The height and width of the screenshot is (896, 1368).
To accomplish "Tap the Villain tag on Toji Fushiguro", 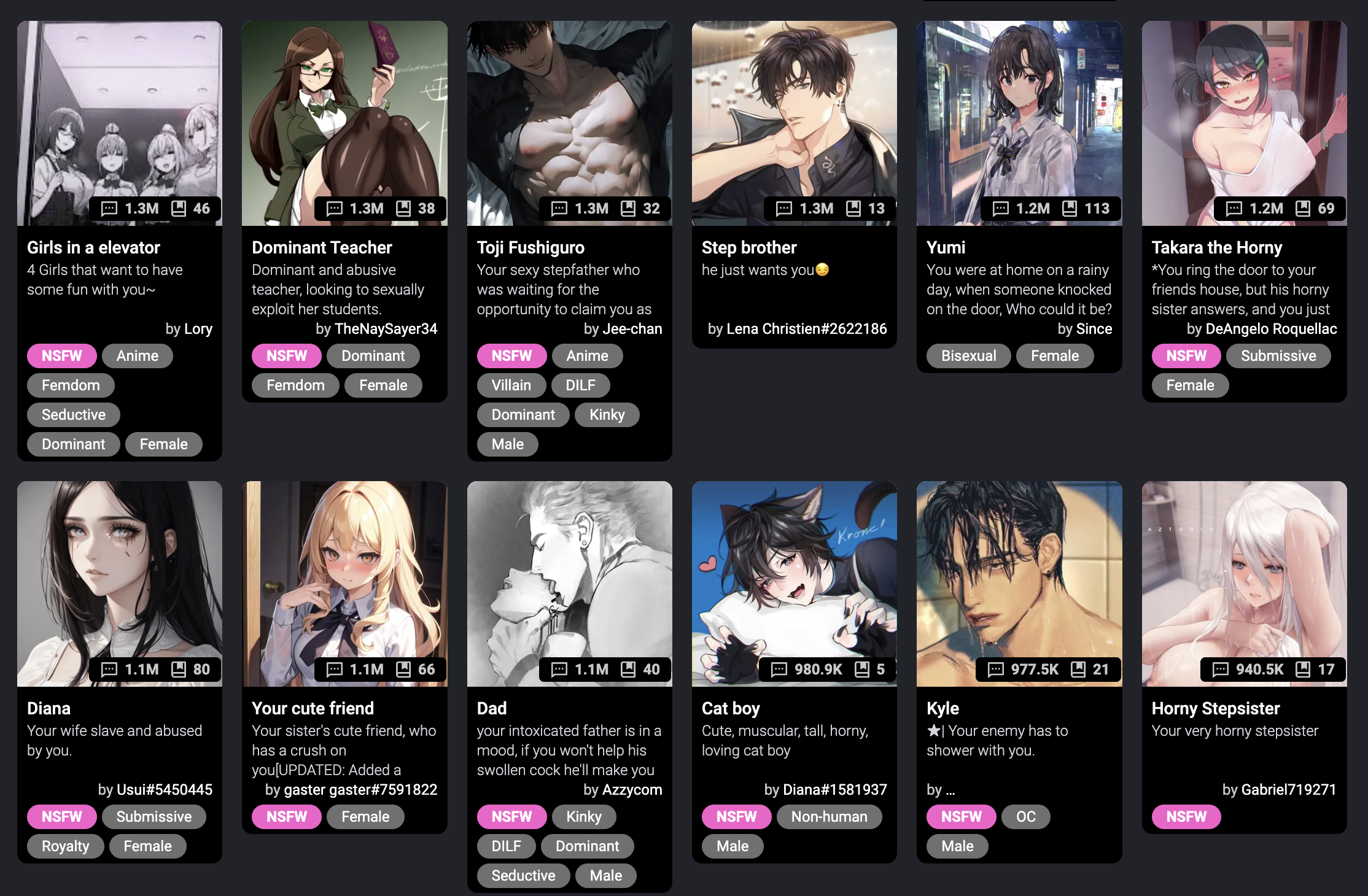I will pos(511,385).
